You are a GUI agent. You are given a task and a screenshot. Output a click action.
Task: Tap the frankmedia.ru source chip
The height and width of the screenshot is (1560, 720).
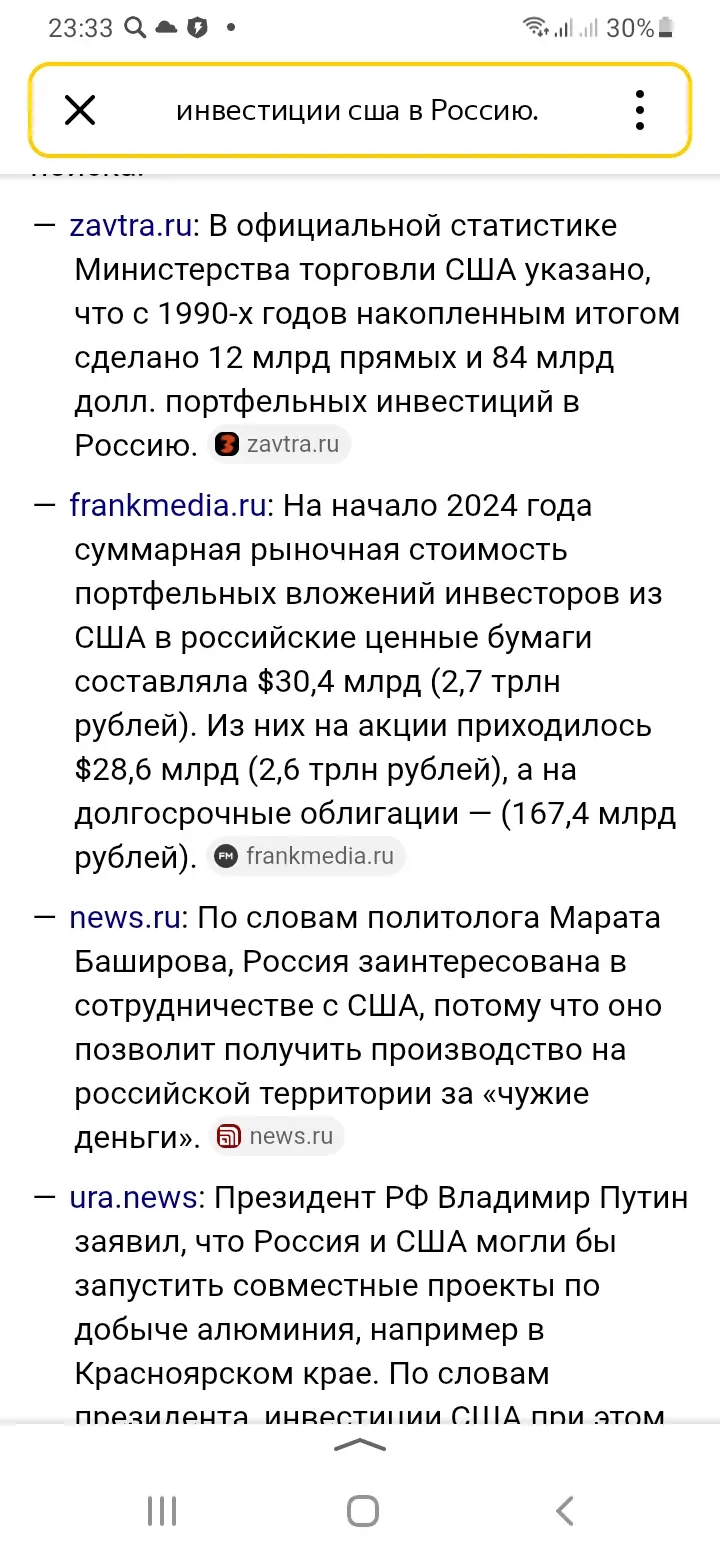tap(306, 856)
